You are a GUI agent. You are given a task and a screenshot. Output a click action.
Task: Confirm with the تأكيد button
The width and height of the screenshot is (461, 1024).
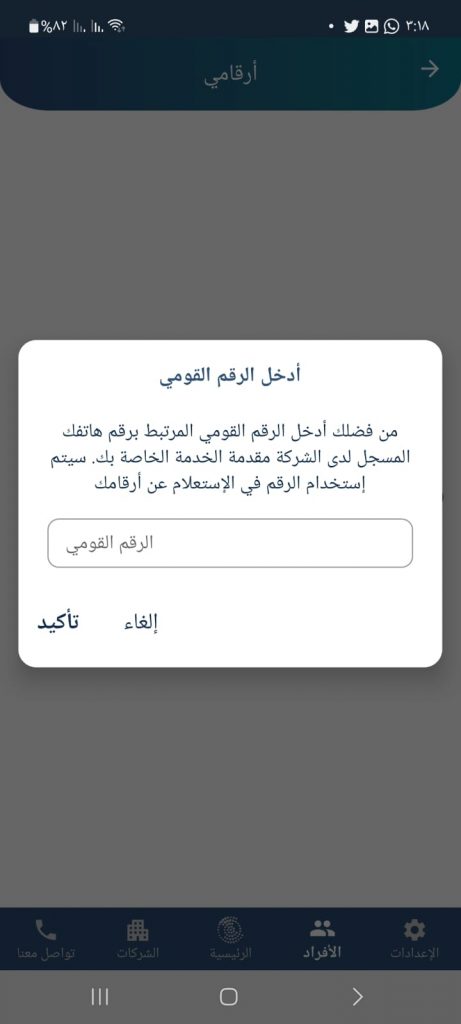(57, 622)
